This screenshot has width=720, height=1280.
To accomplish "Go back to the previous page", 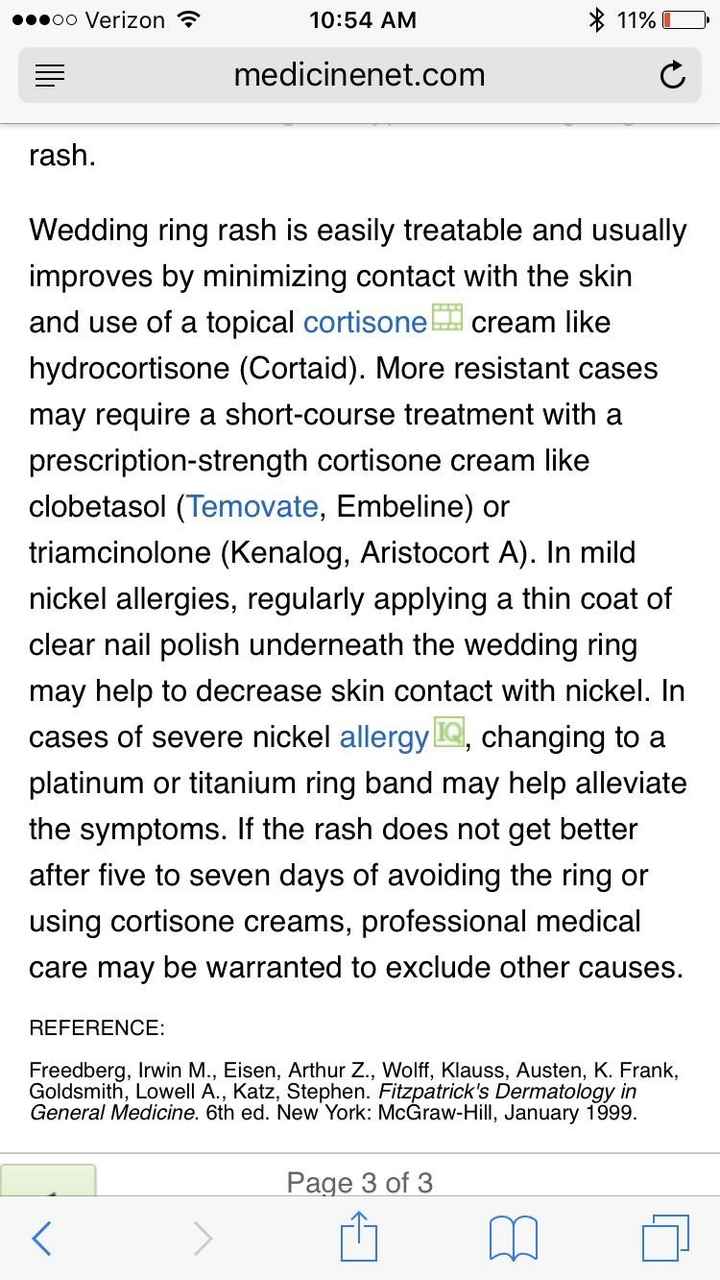I will pos(42,1239).
